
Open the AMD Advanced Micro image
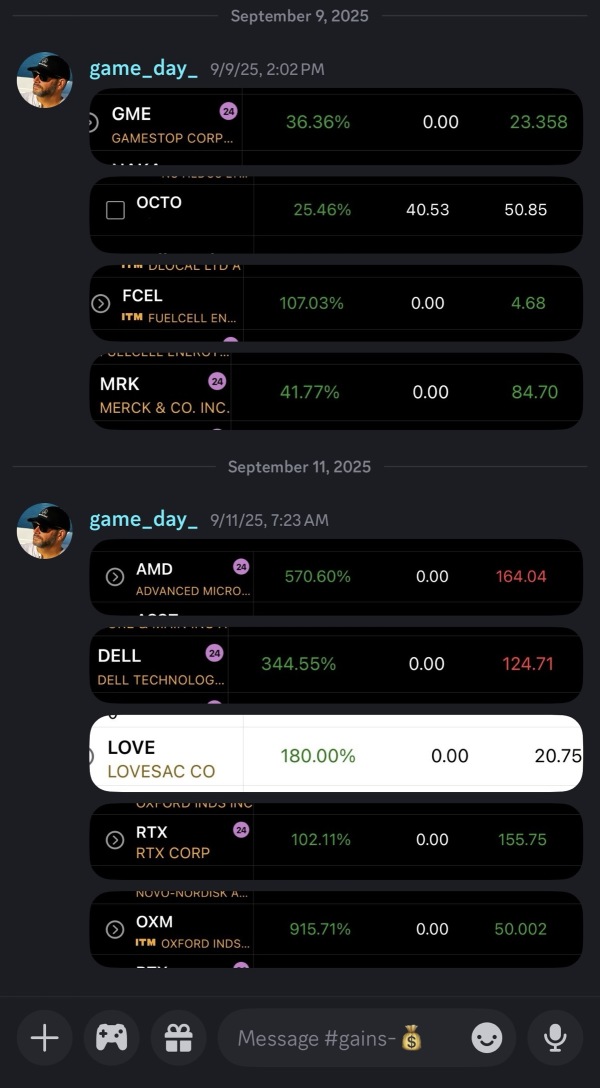click(336, 577)
